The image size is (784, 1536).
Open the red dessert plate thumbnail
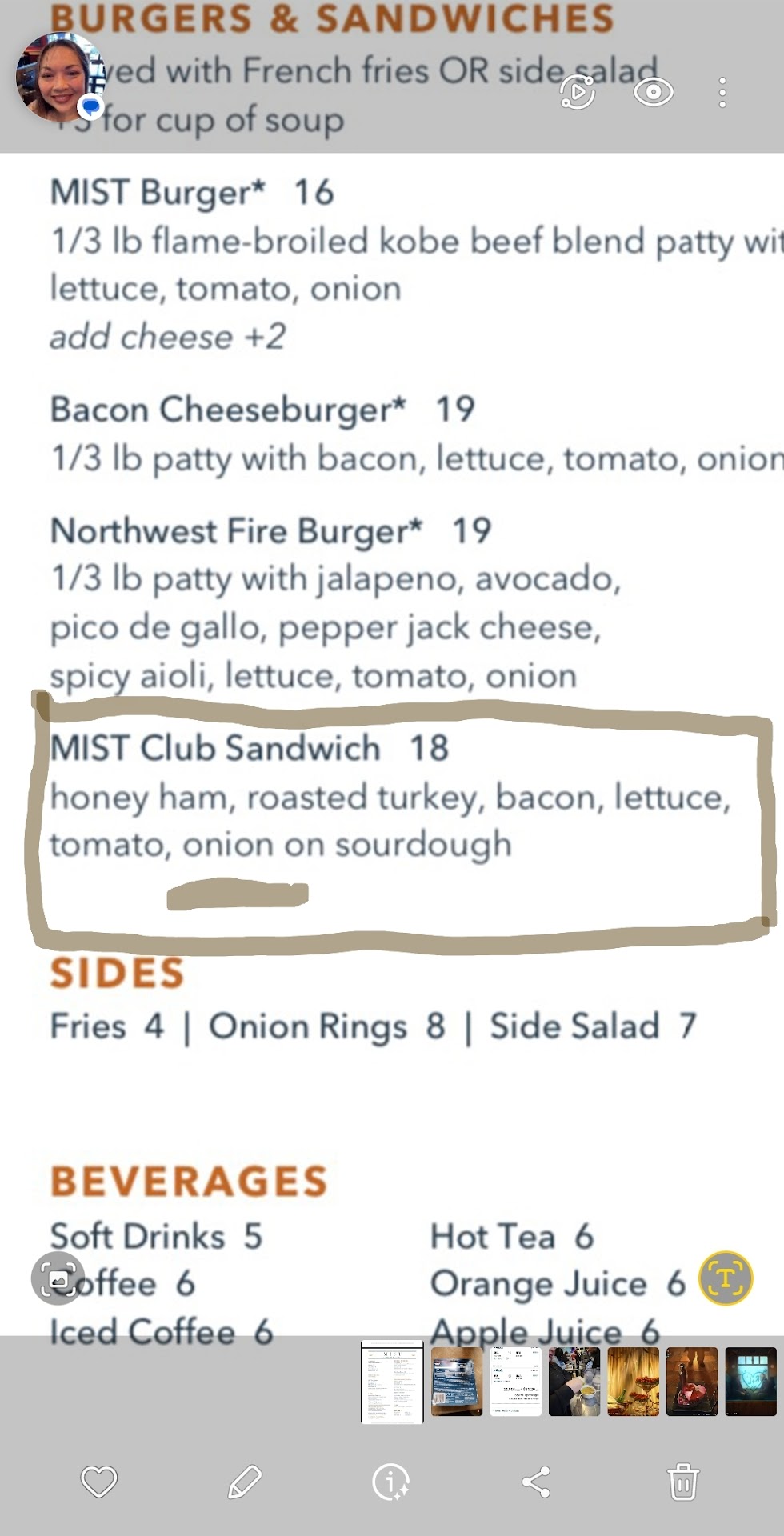coord(692,1382)
